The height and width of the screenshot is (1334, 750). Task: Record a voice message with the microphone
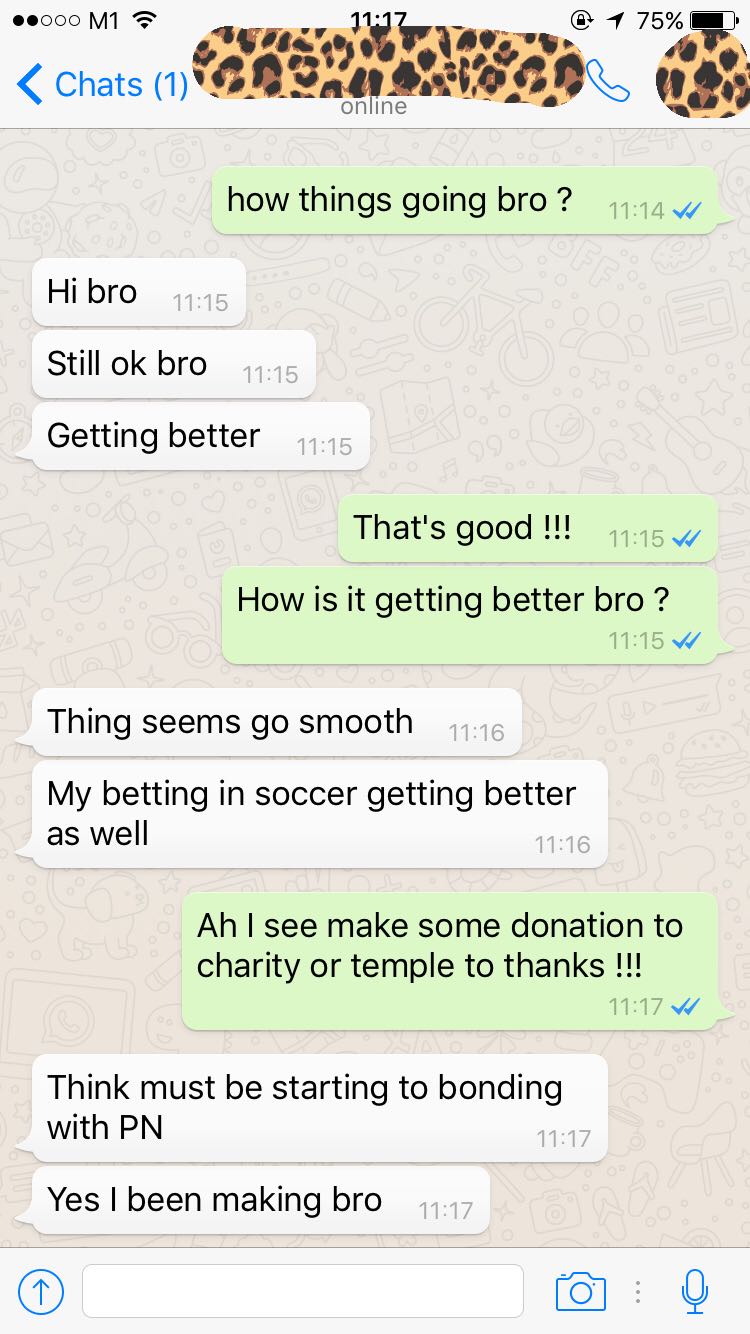click(x=694, y=1291)
